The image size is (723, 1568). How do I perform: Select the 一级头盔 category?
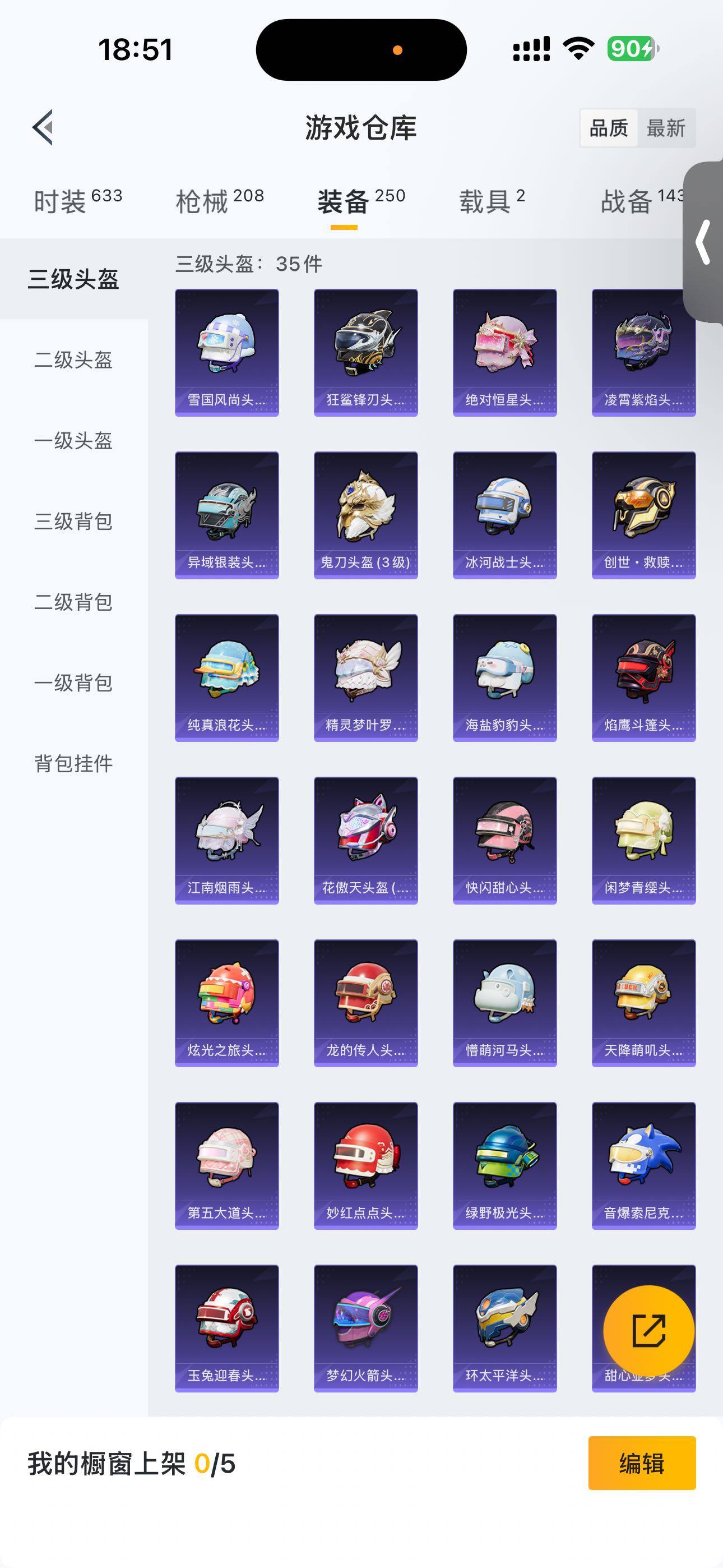pos(73,440)
